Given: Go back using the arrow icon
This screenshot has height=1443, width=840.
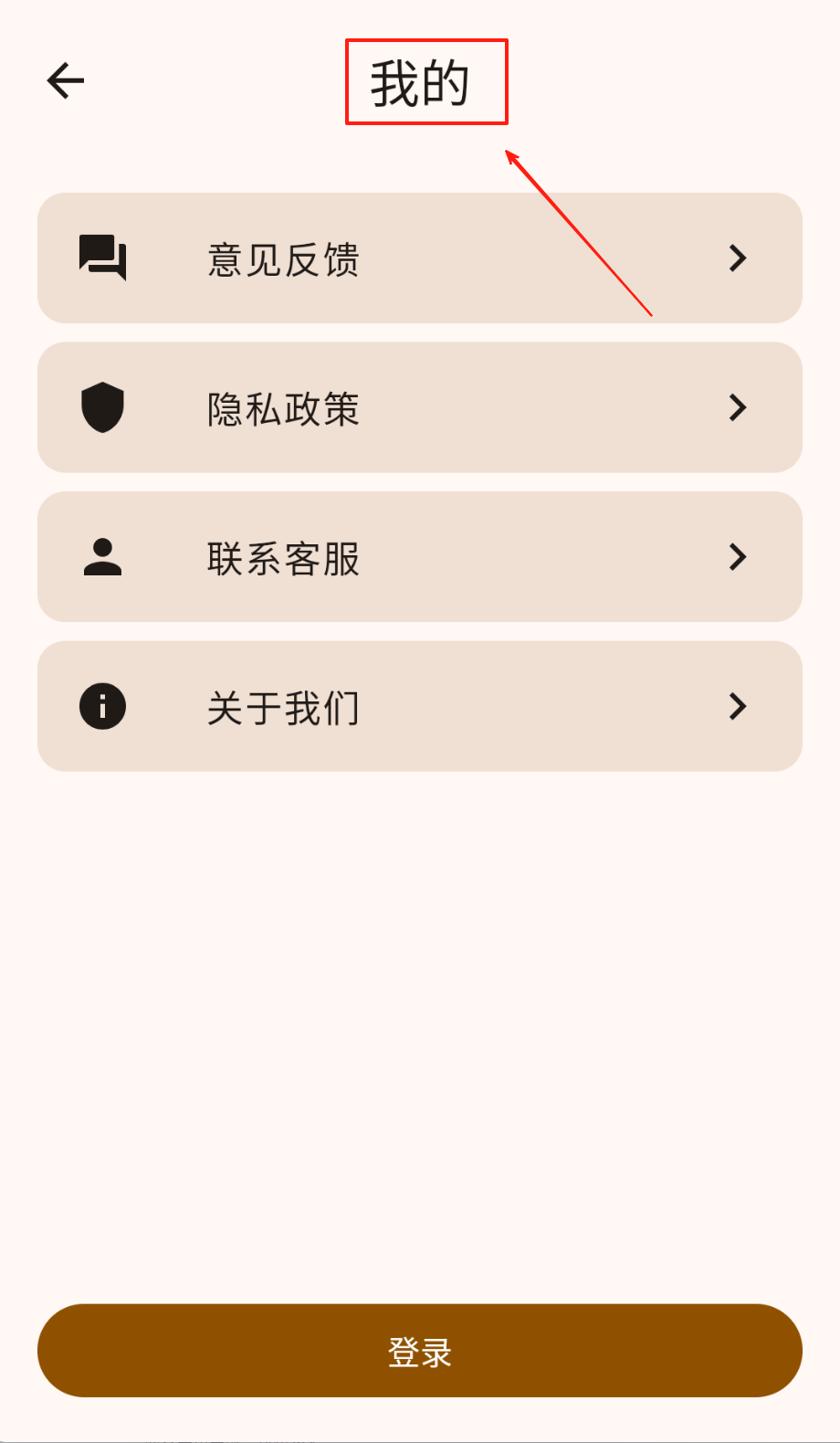Looking at the screenshot, I should [66, 80].
